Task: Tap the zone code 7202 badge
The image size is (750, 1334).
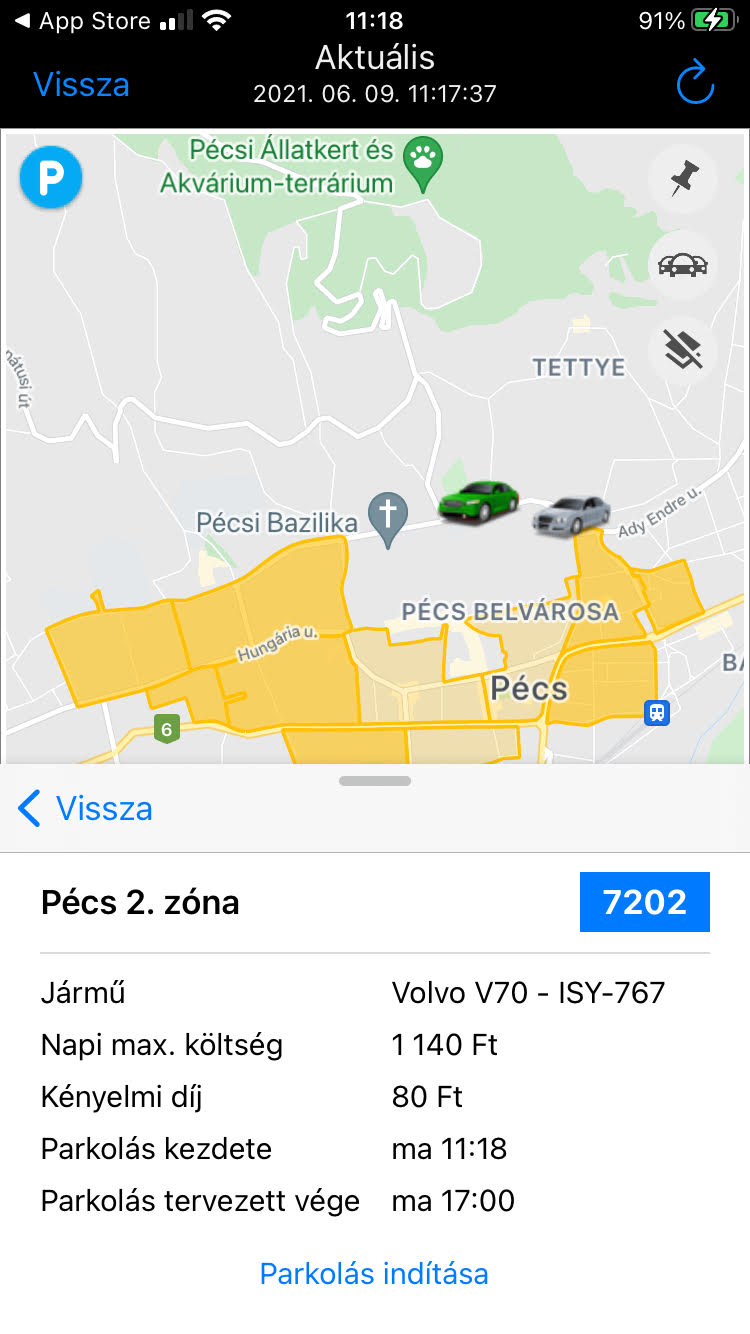Action: tap(644, 902)
